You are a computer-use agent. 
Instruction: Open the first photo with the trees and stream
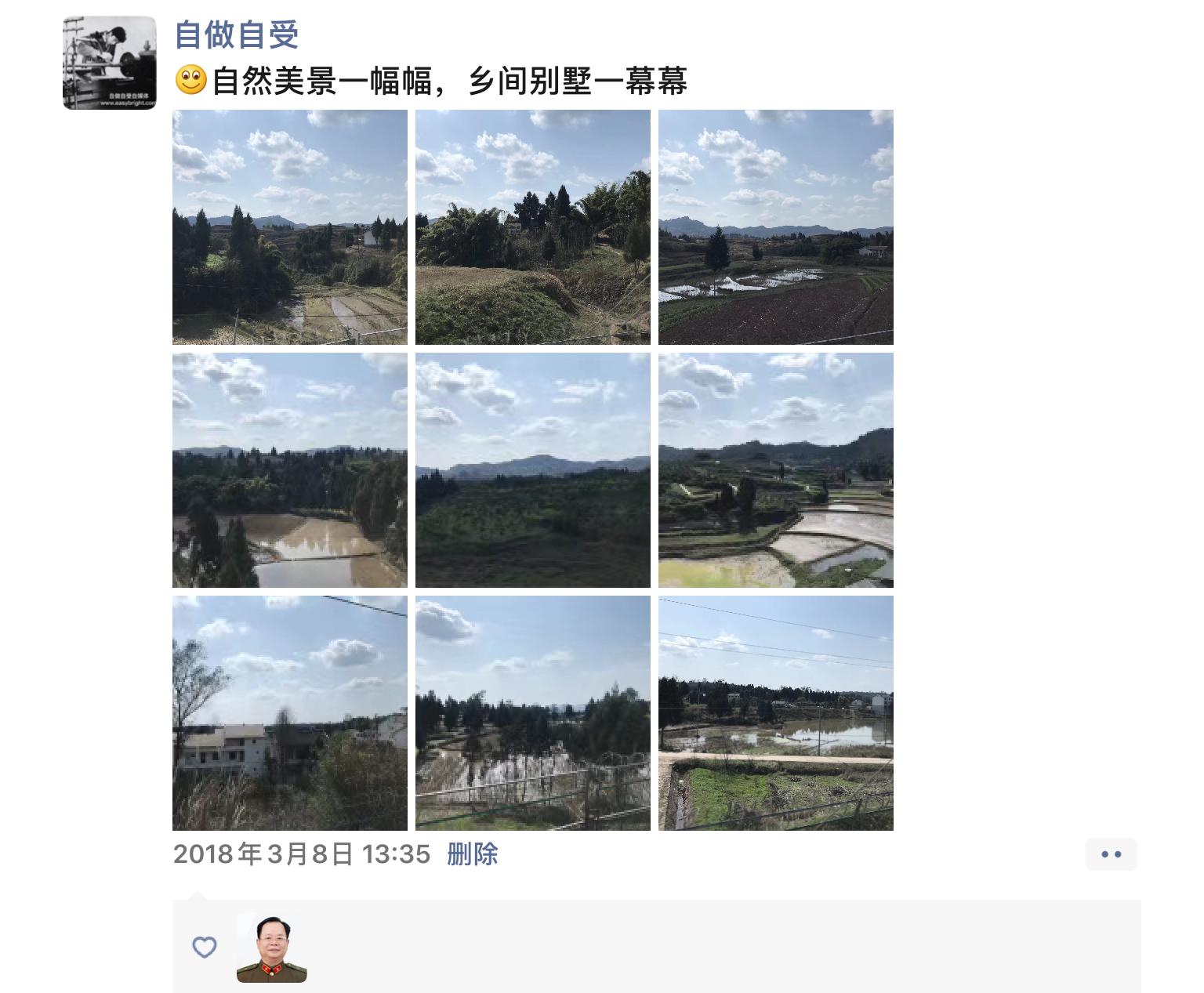(x=290, y=227)
